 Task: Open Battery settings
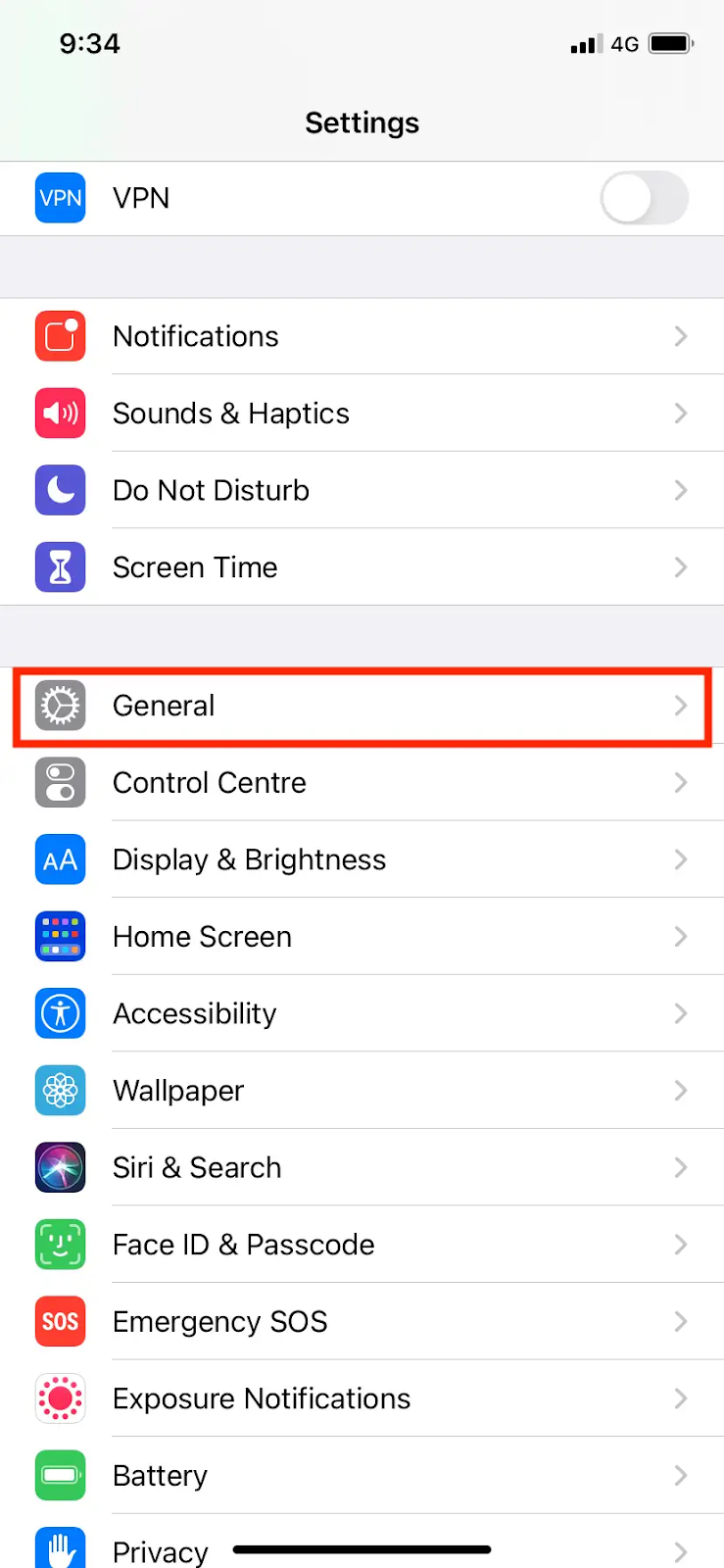point(362,1475)
